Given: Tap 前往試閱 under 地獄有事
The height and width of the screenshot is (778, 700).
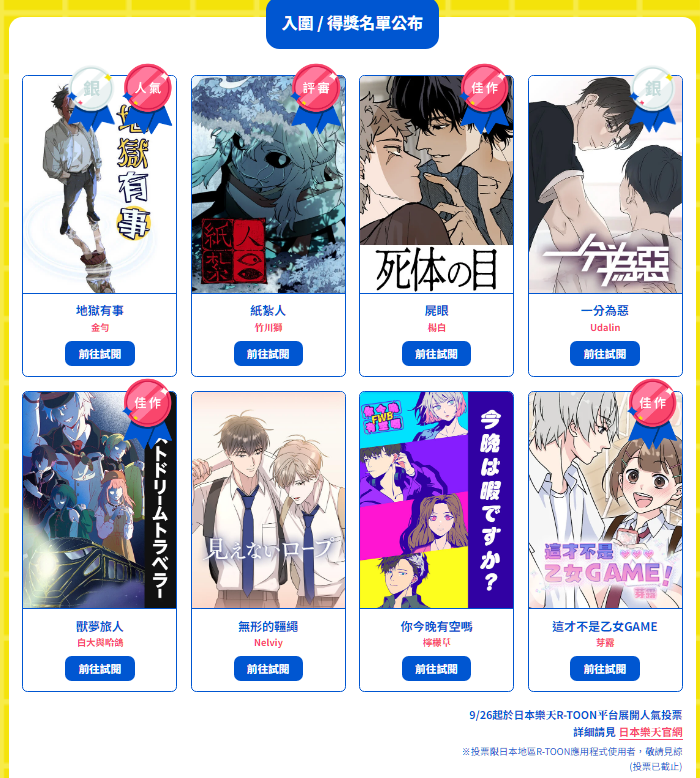Looking at the screenshot, I should coord(99,353).
